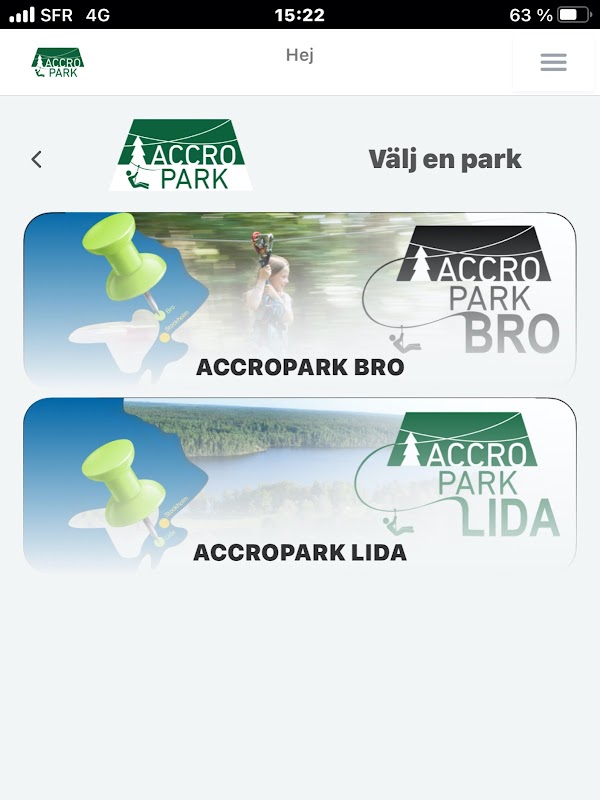Open the hamburger menu

click(x=553, y=63)
